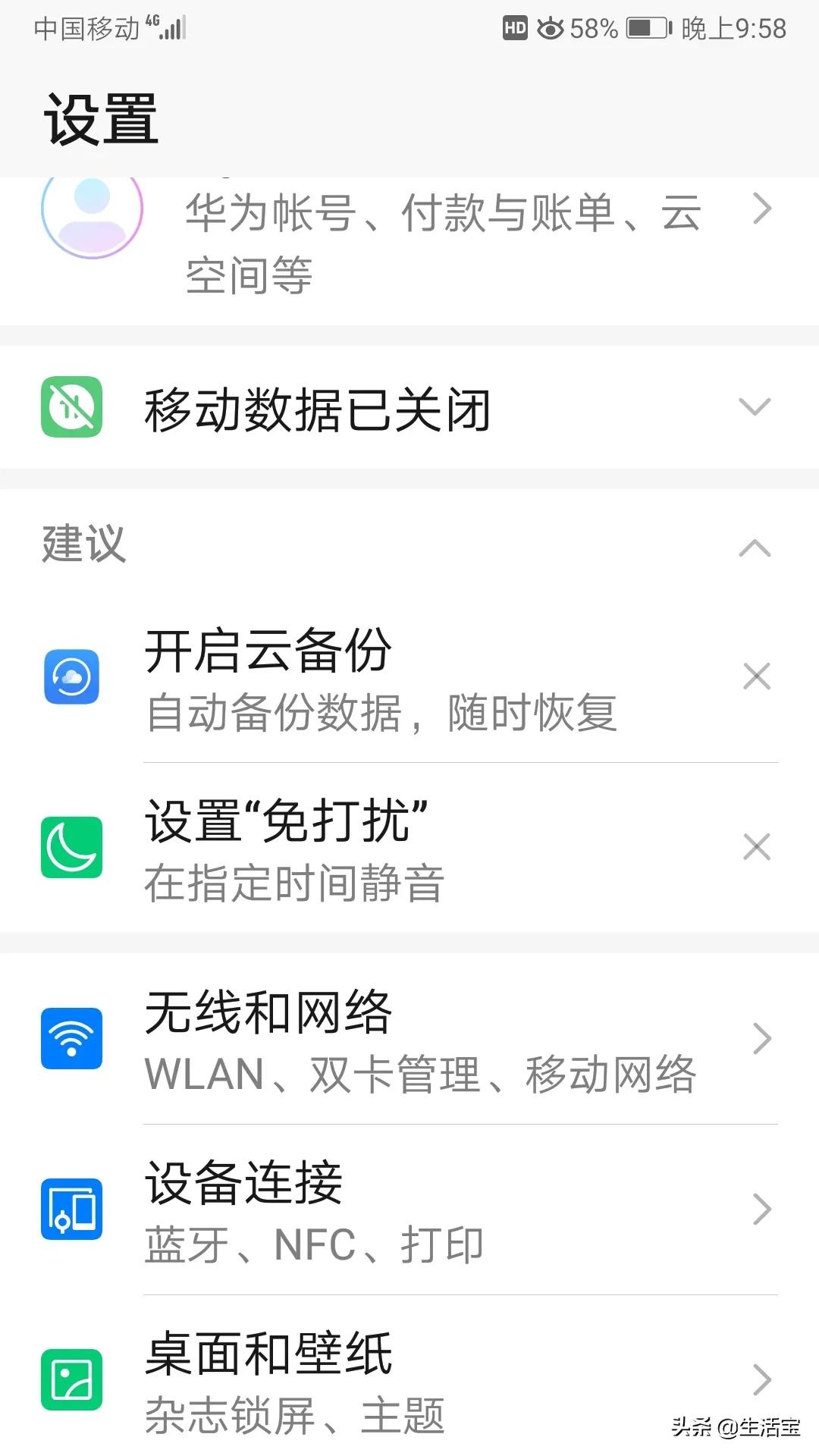
Task: Tap the cloud backup icon
Action: coord(71,678)
